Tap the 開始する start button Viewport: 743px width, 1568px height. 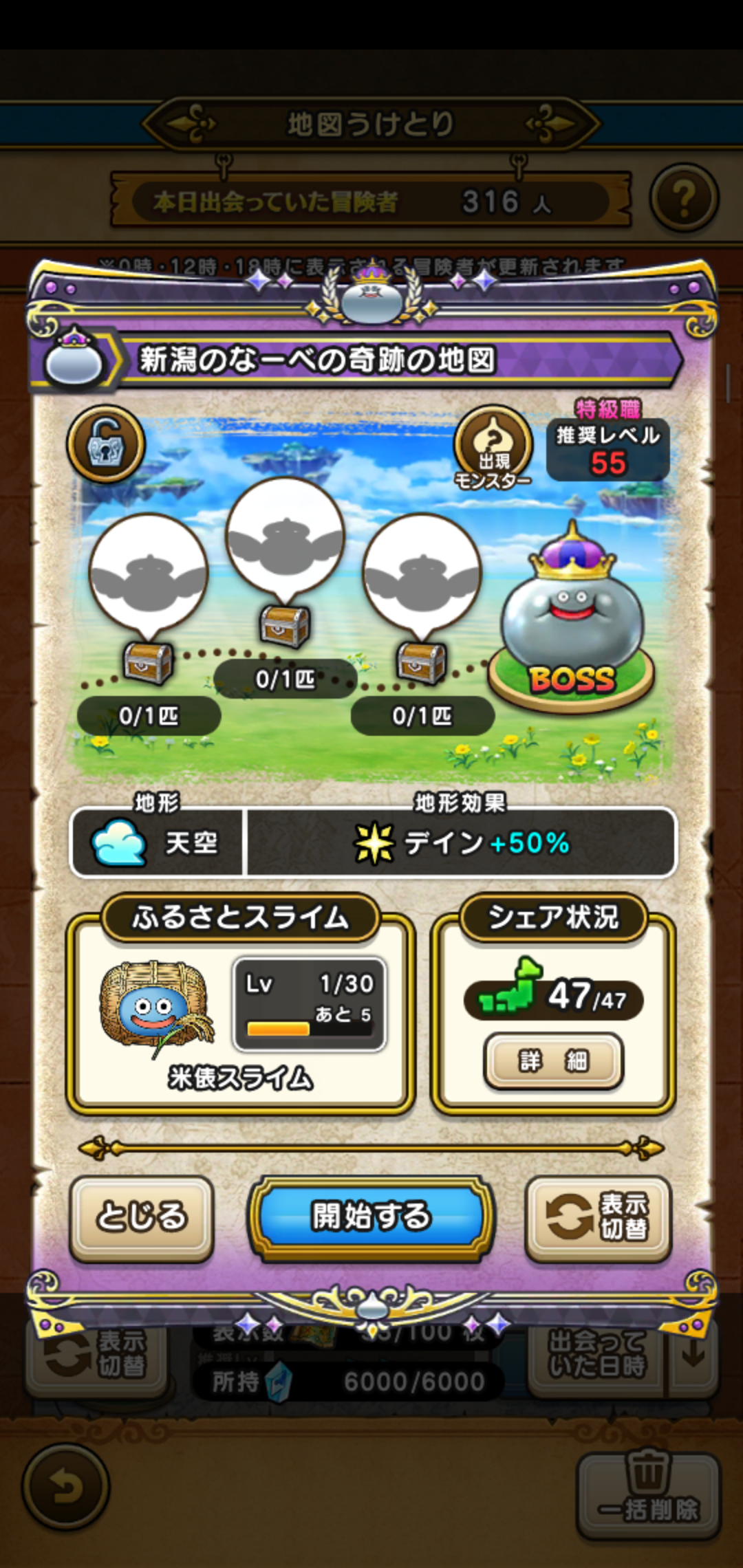click(x=371, y=1217)
